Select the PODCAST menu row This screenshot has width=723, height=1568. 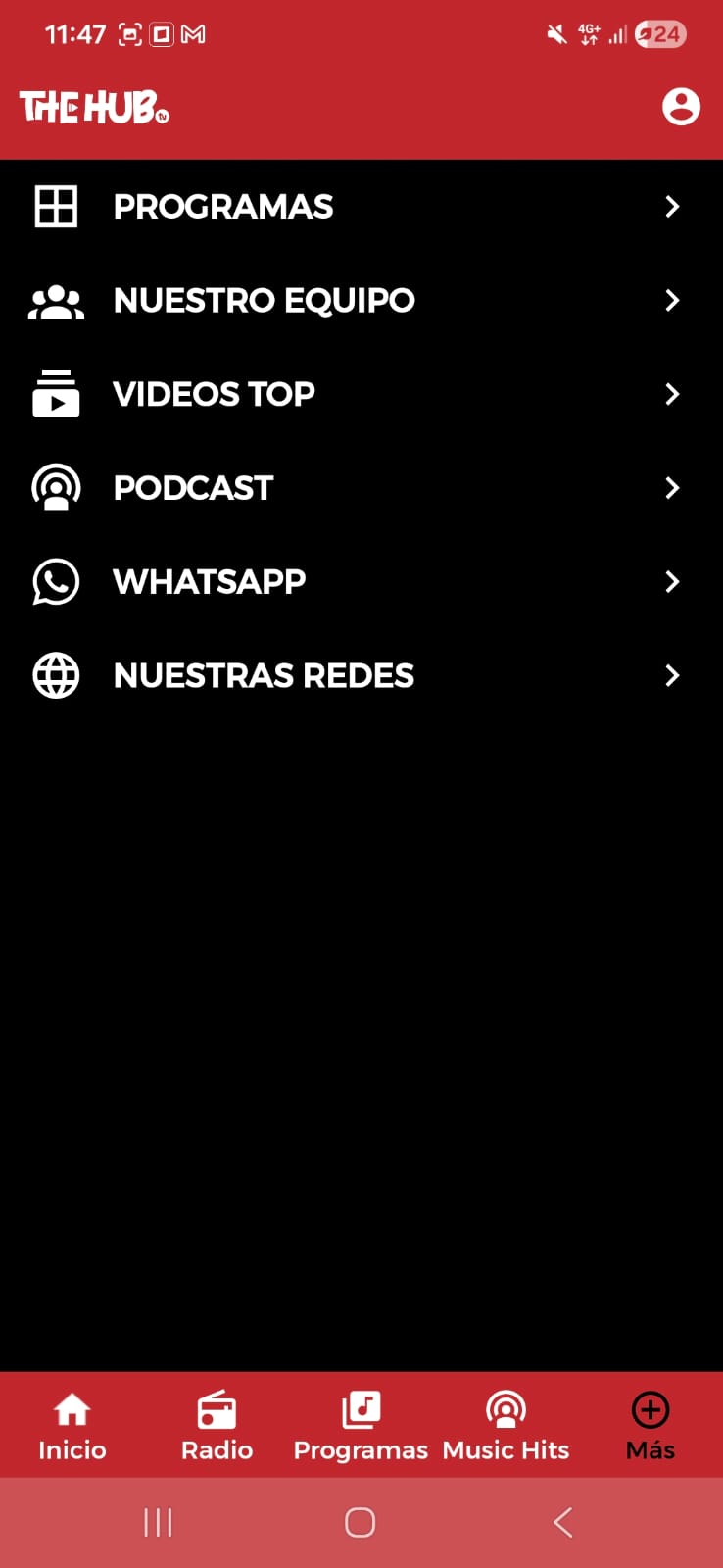pos(361,488)
